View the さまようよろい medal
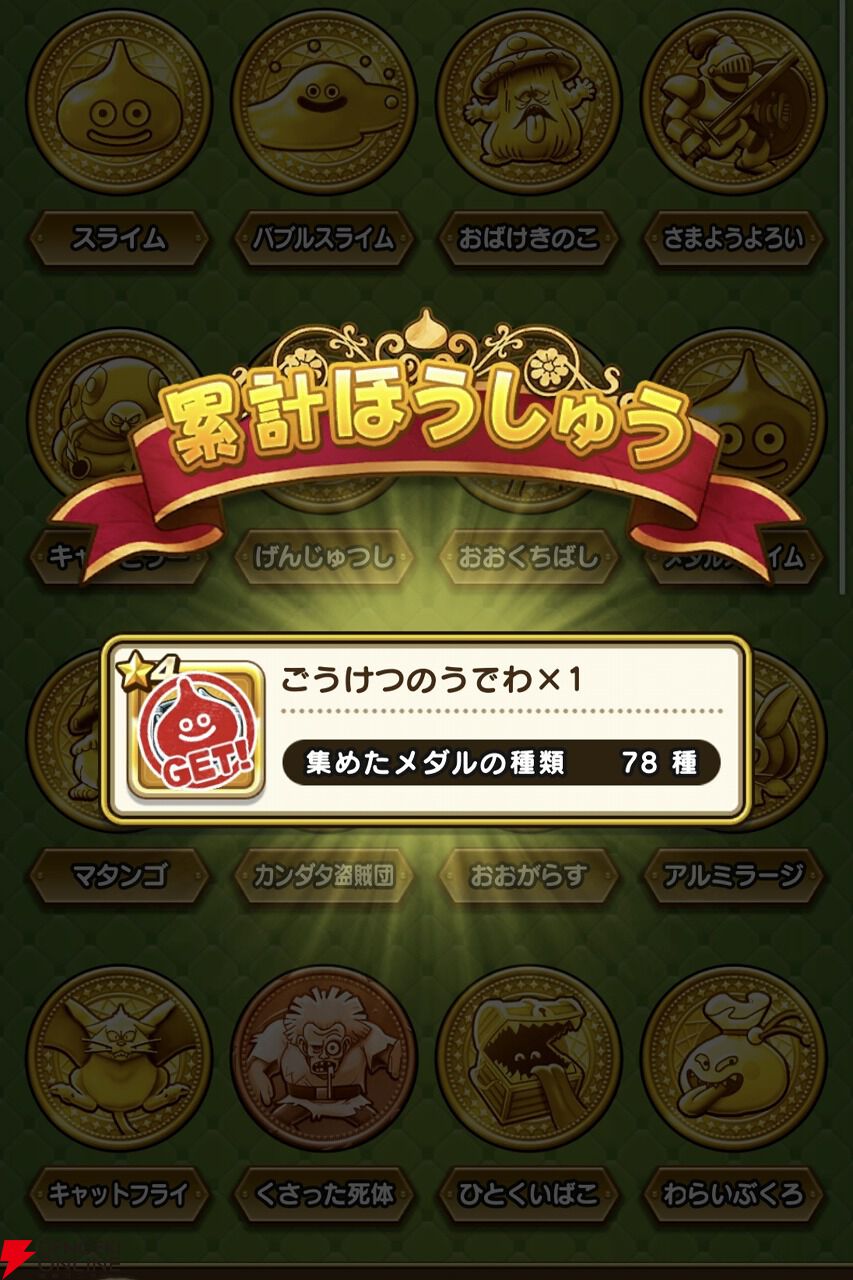Viewport: 853px width, 1280px height. 733,103
